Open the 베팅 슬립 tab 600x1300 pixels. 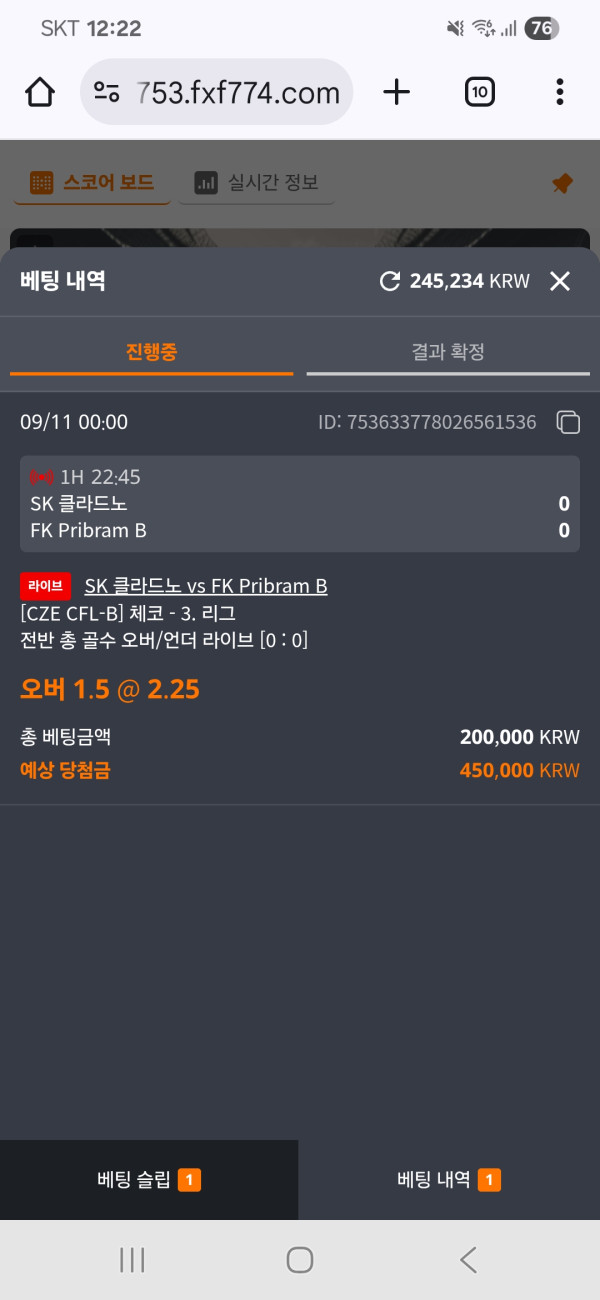[x=149, y=1180]
